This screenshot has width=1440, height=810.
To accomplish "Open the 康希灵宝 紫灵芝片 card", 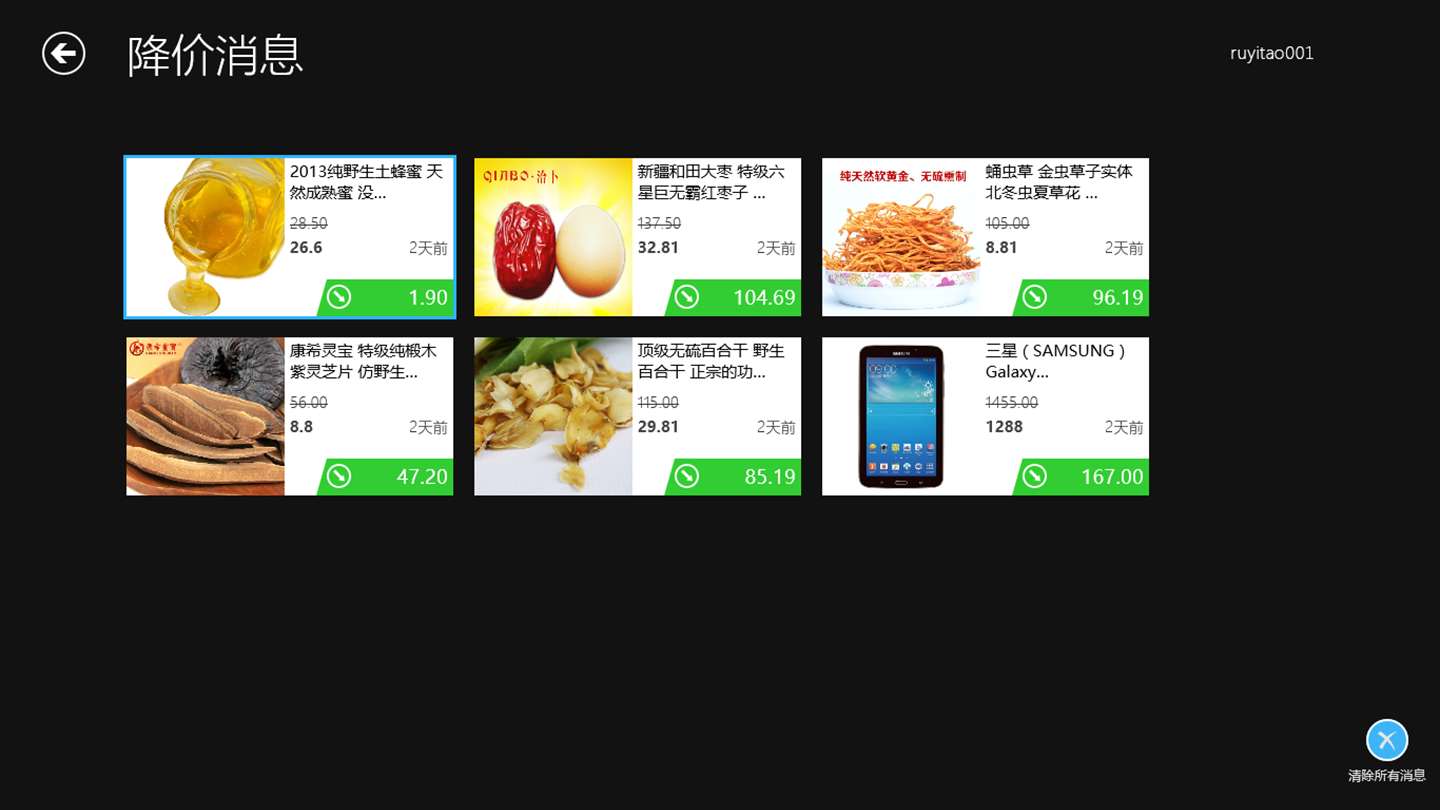I will (290, 416).
